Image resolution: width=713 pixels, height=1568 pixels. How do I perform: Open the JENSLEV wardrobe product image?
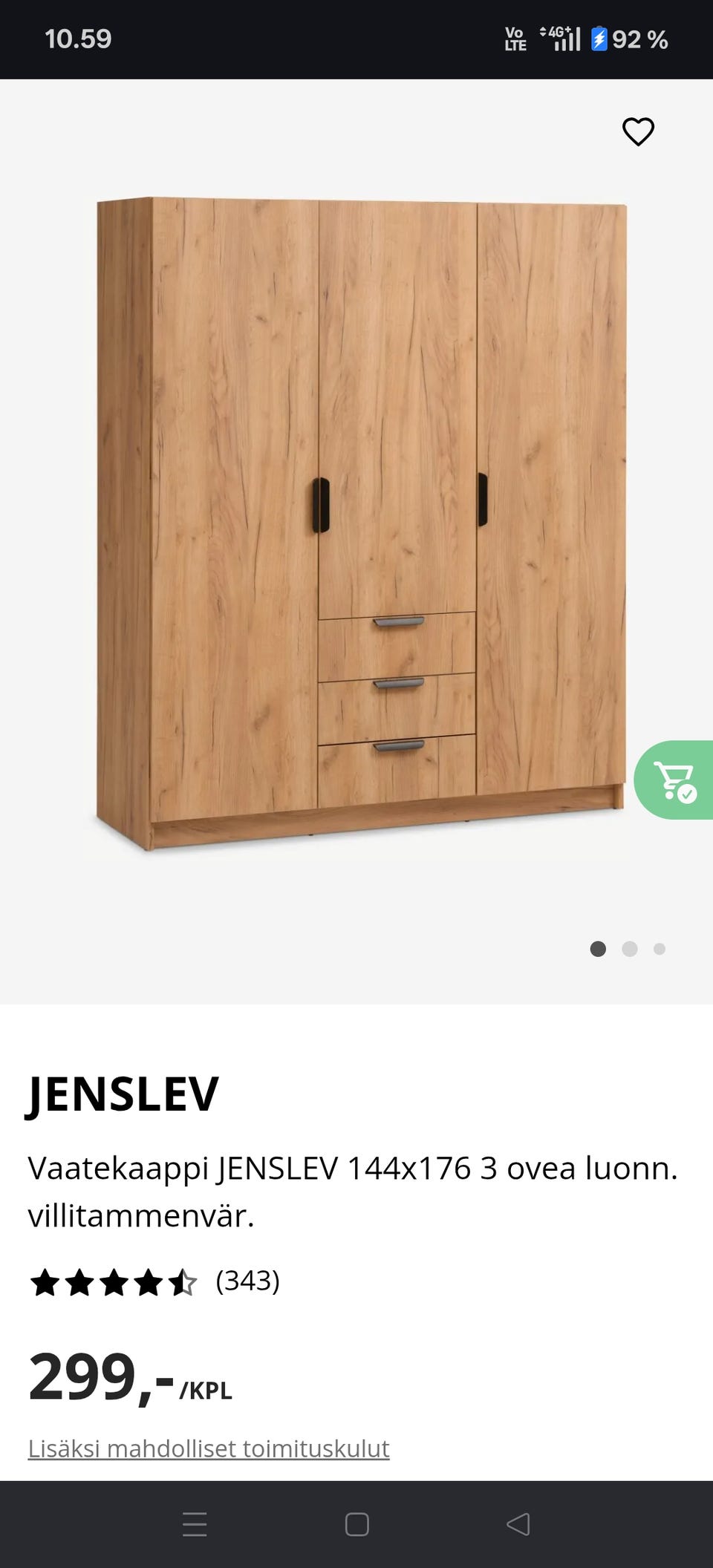(362, 523)
